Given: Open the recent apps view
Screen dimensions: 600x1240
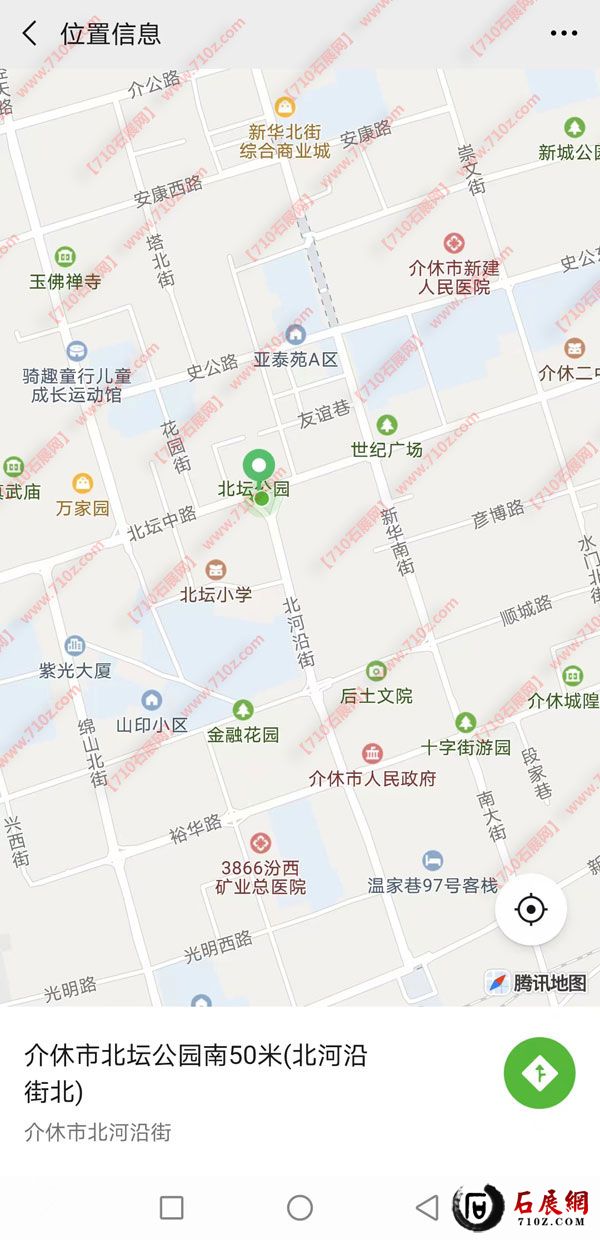Looking at the screenshot, I should pos(172,1208).
